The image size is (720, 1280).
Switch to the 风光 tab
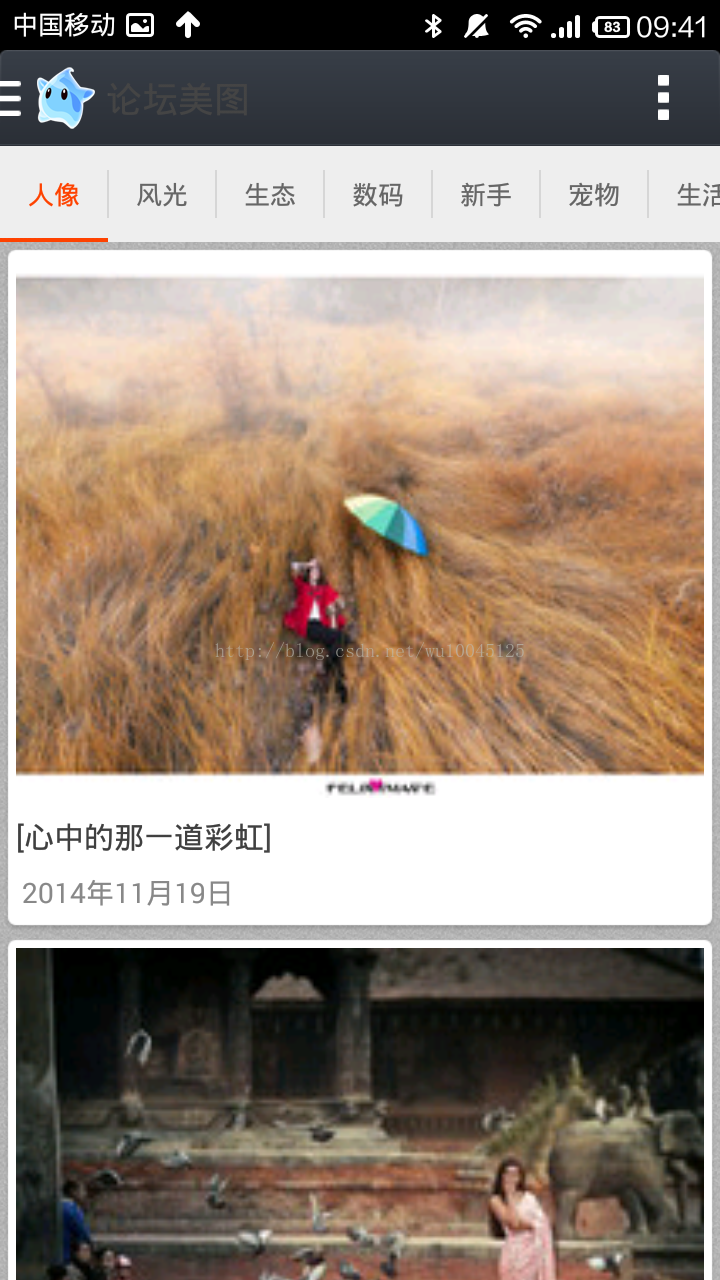pyautogui.click(x=162, y=195)
